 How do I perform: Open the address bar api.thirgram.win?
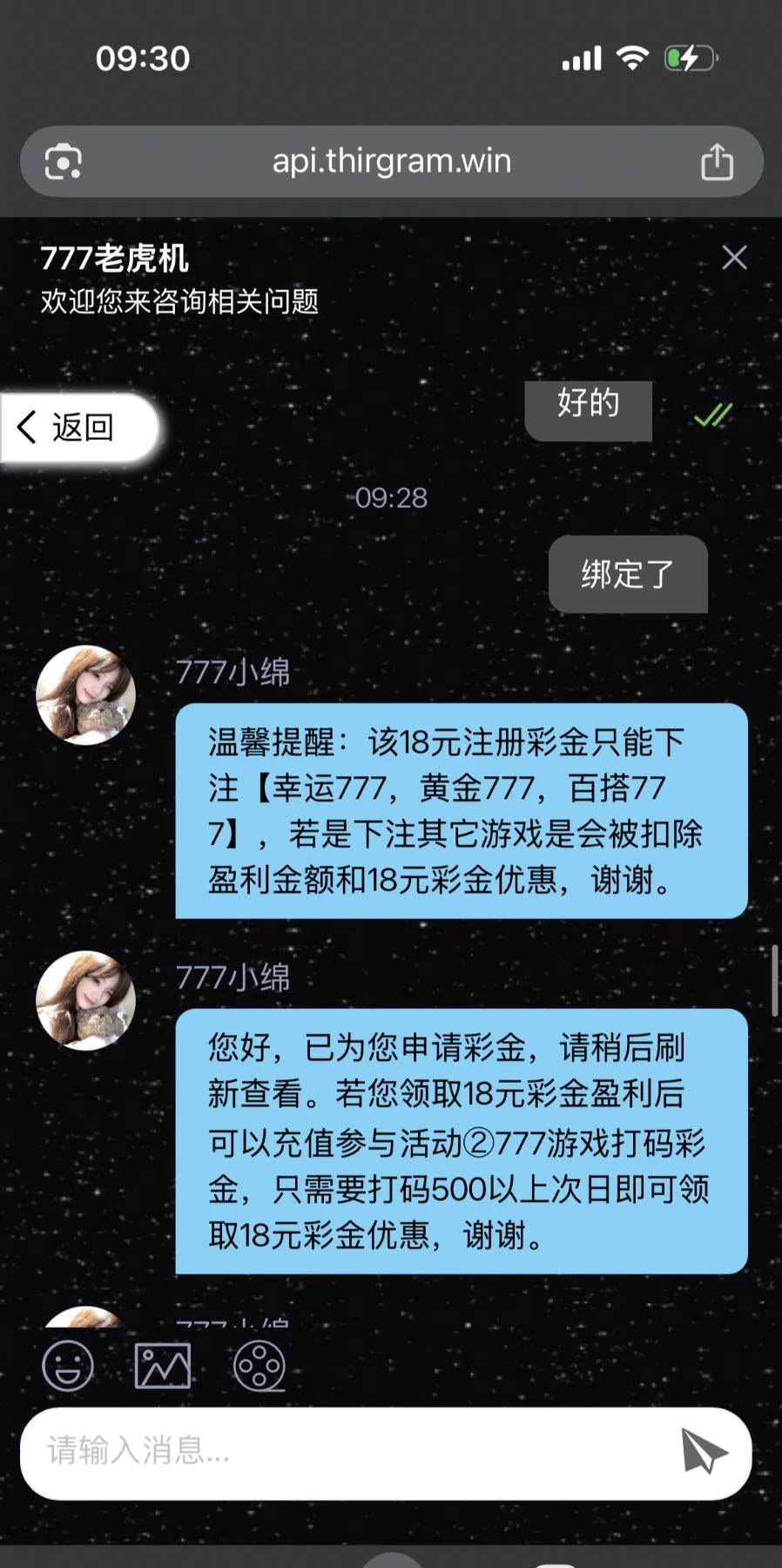pos(390,160)
